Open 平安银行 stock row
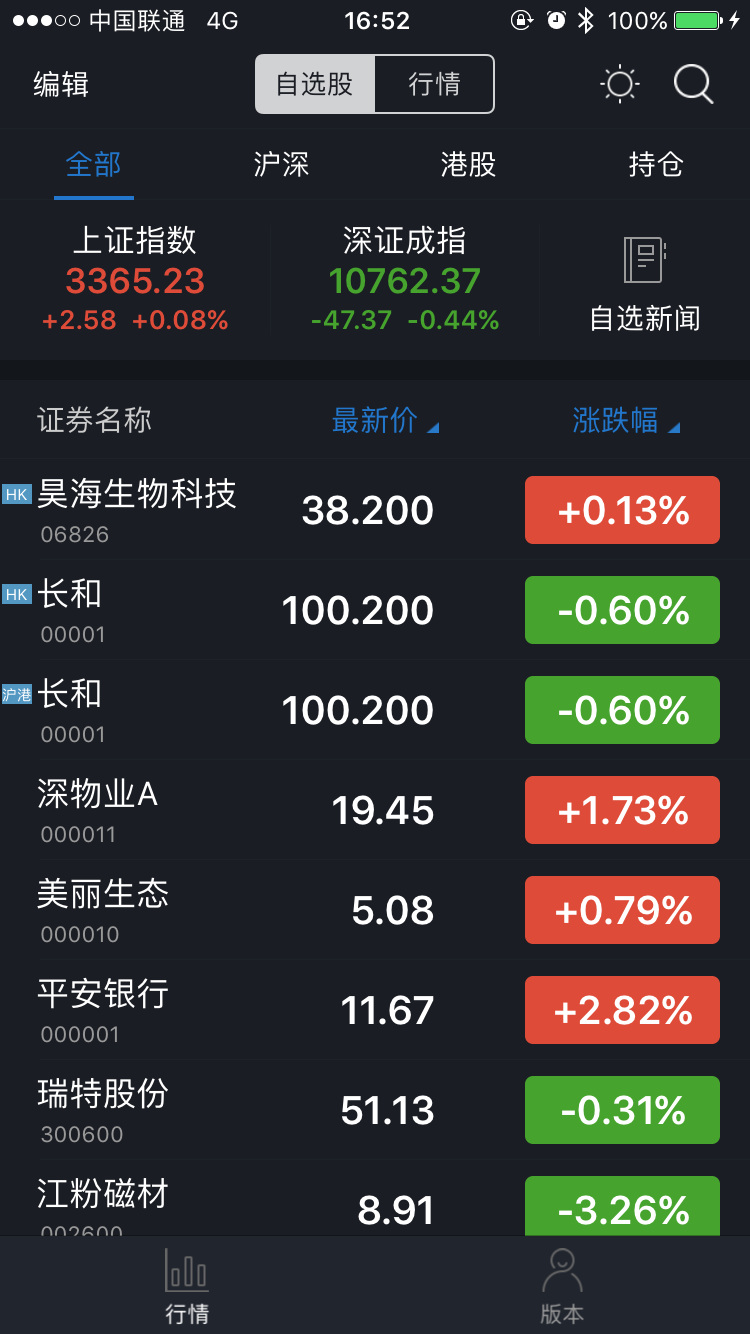Screen dimensions: 750x1334 (x=375, y=1010)
